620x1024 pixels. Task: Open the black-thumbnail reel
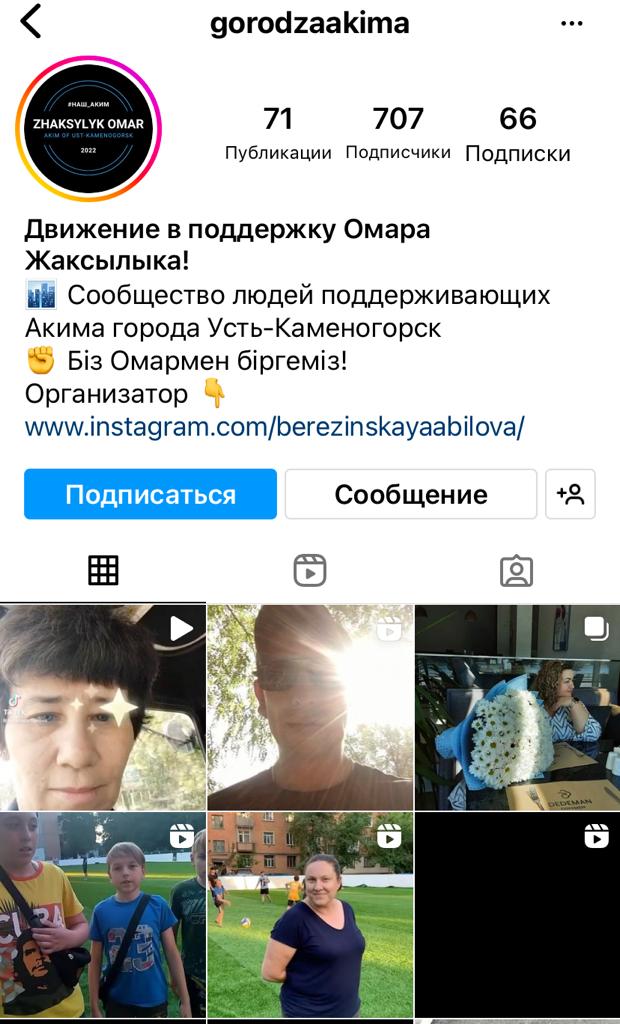[517, 914]
